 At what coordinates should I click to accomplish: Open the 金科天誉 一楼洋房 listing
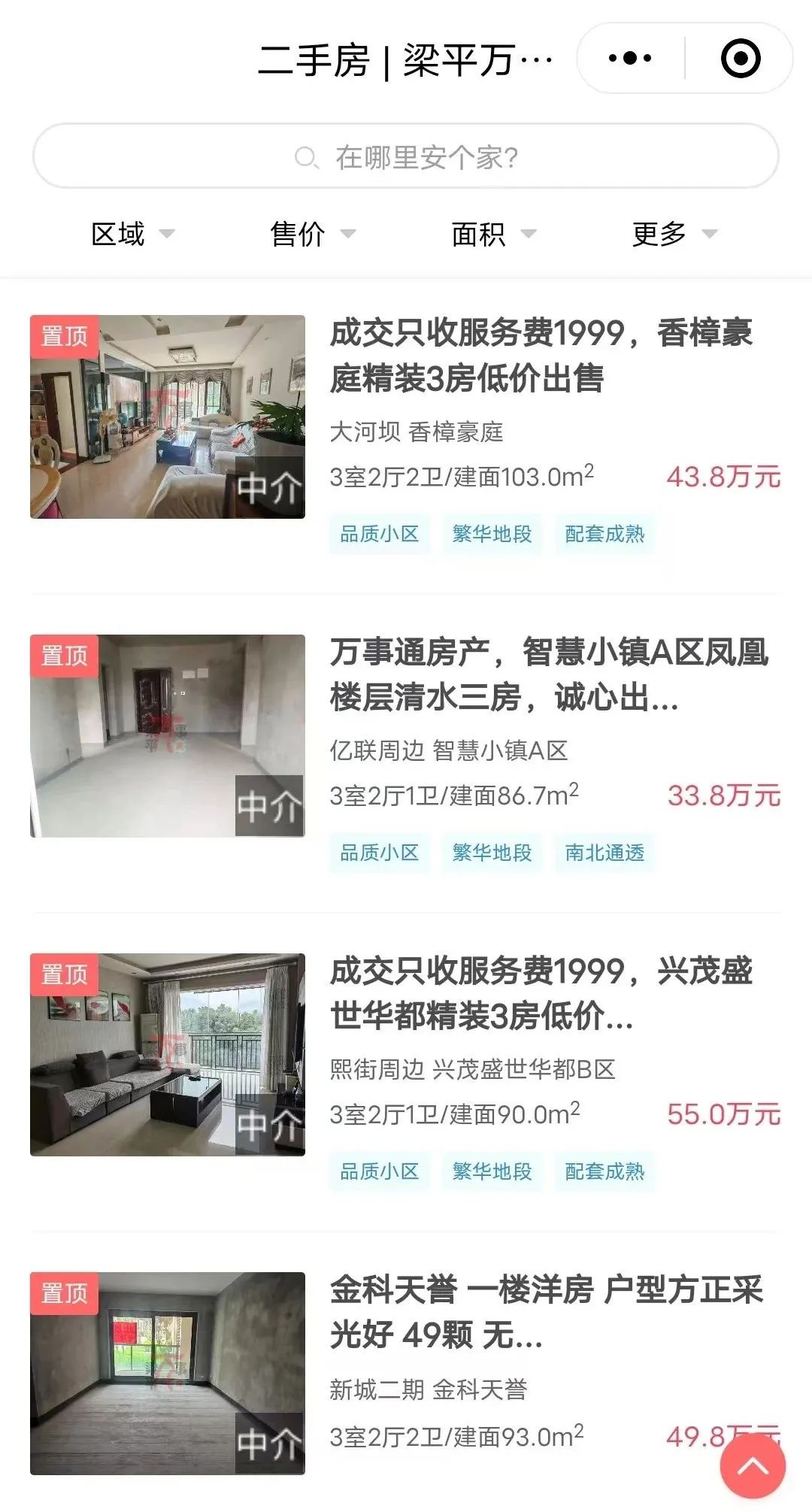tap(547, 1312)
